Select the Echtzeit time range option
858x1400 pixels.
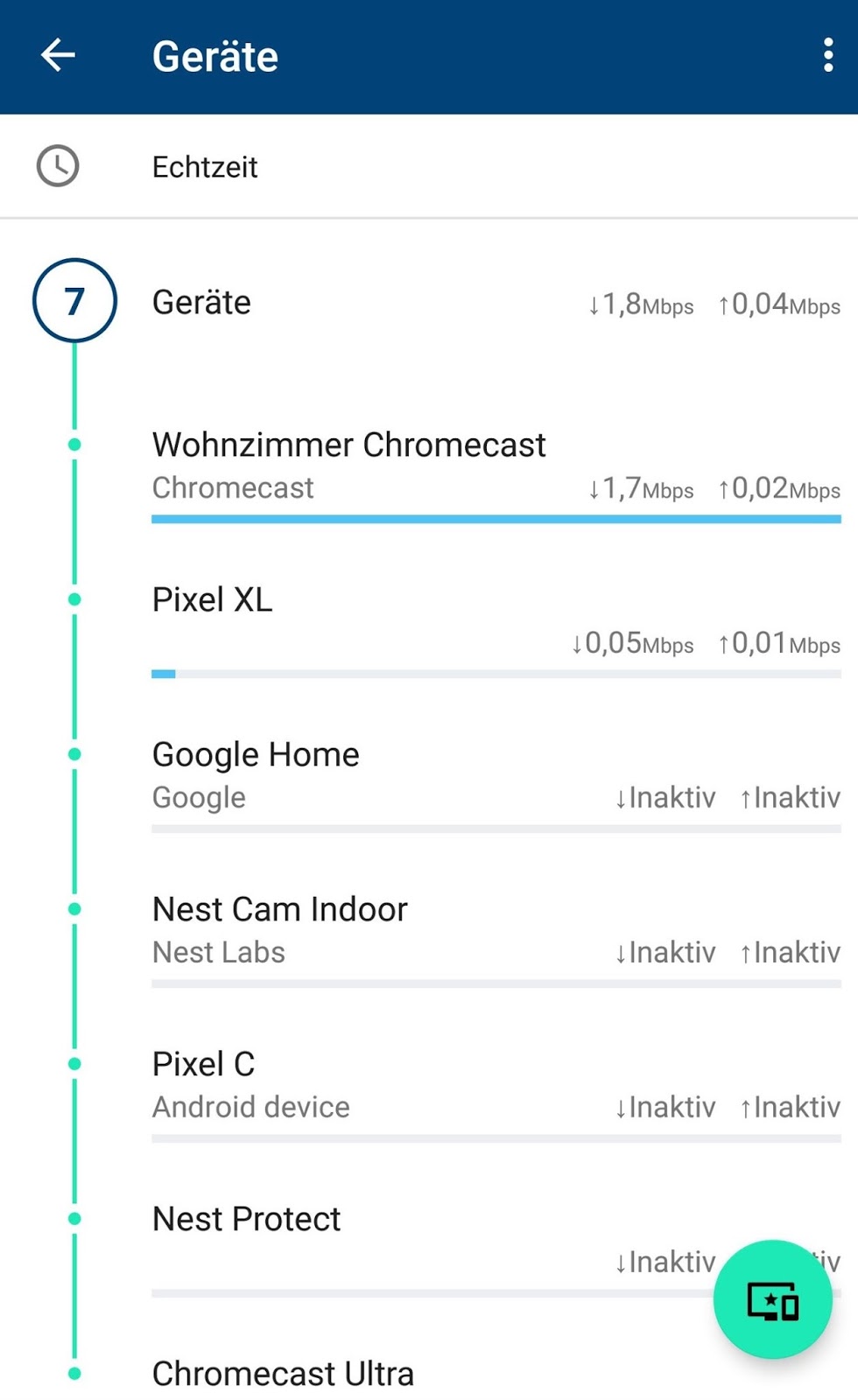pos(205,166)
